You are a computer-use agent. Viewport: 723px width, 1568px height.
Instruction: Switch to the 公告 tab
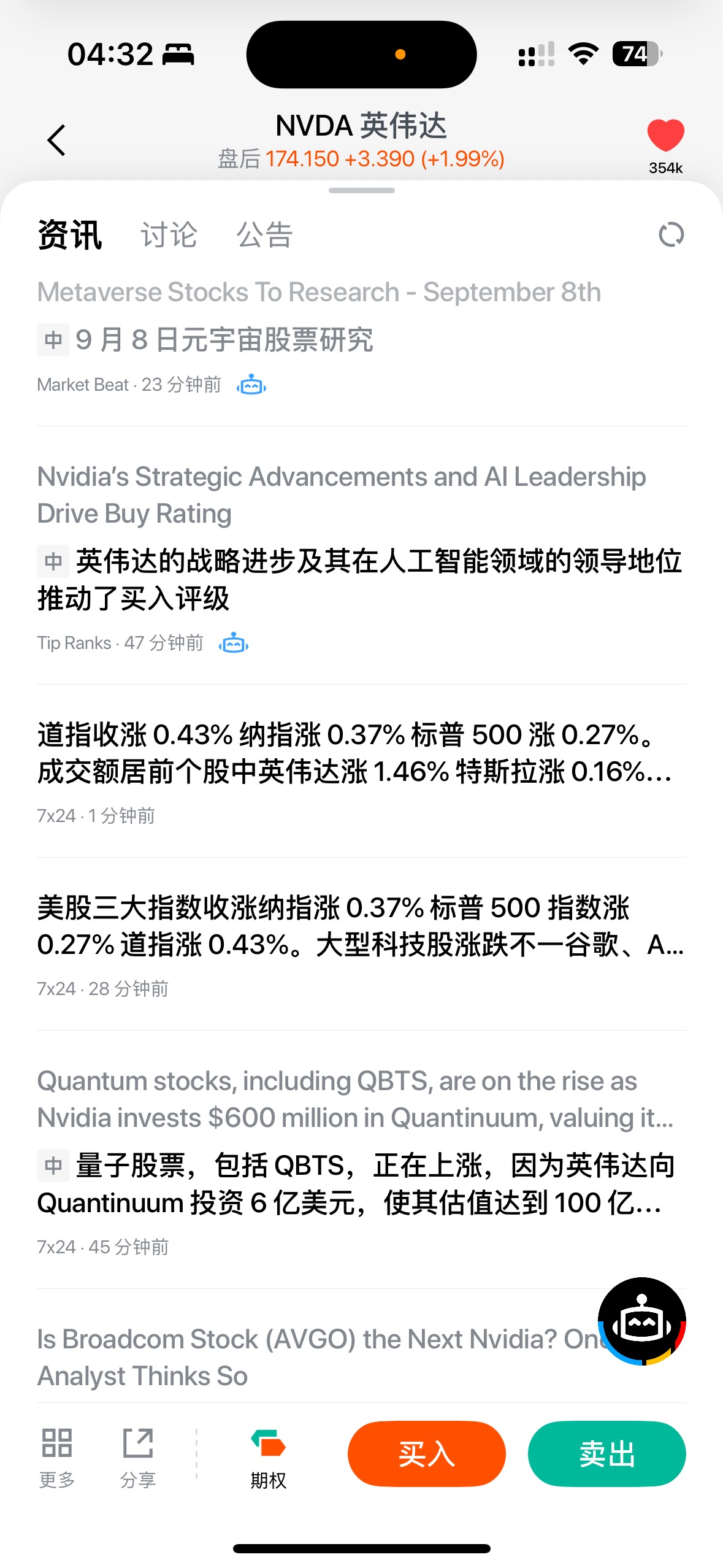[265, 235]
